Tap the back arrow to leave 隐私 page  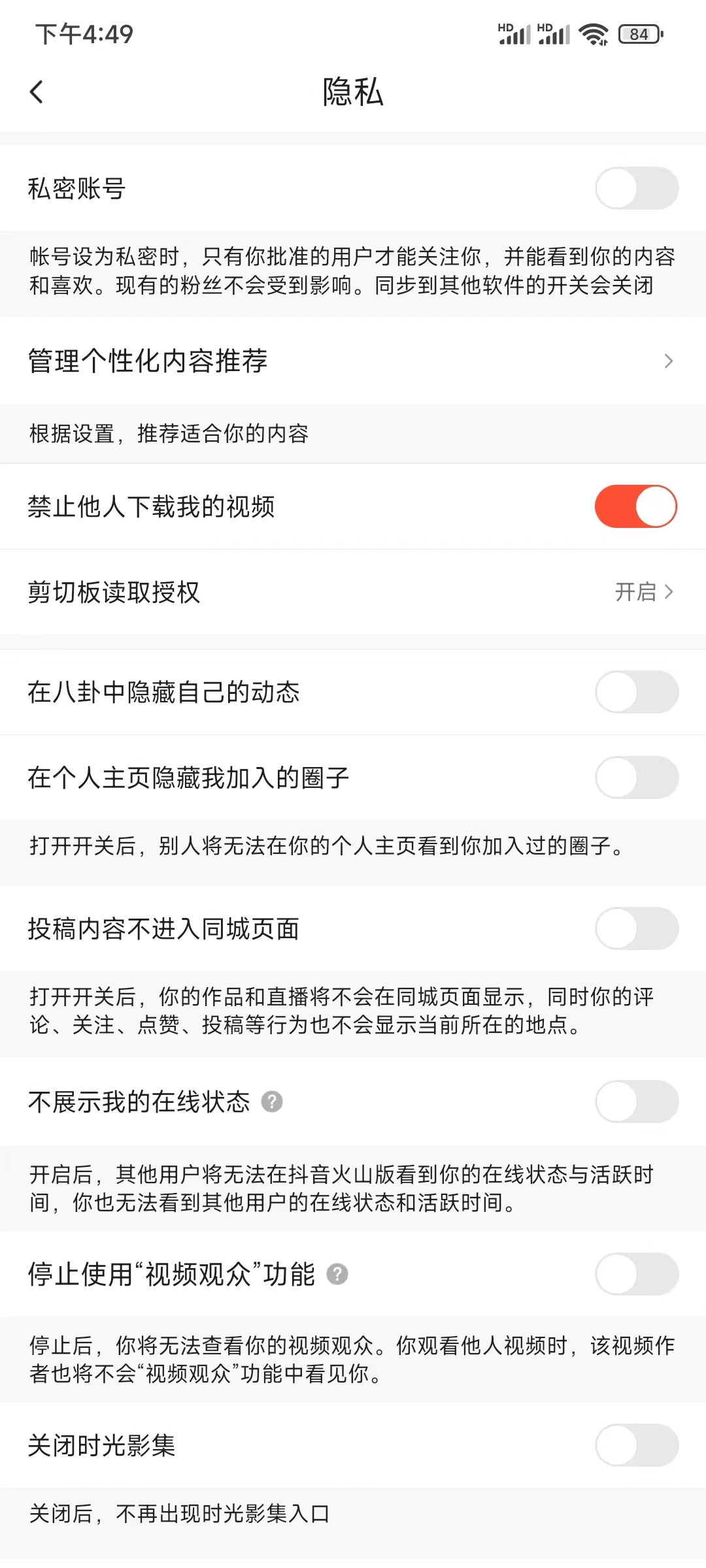[x=37, y=92]
